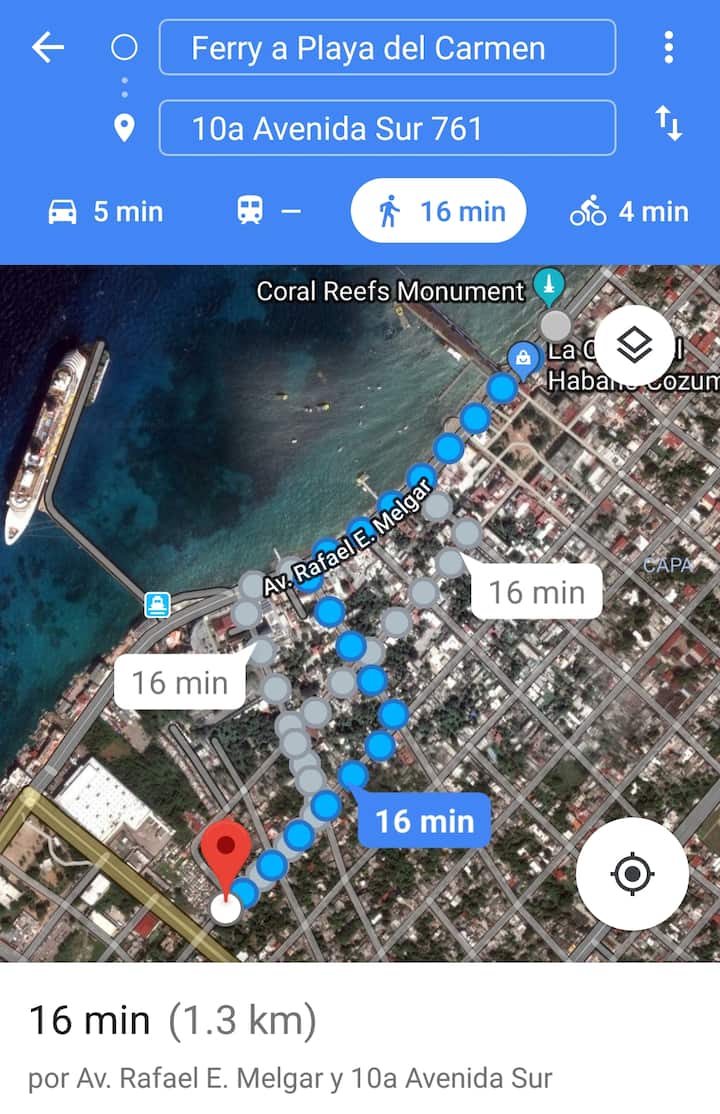Open the three-dot overflow menu

(x=668, y=47)
